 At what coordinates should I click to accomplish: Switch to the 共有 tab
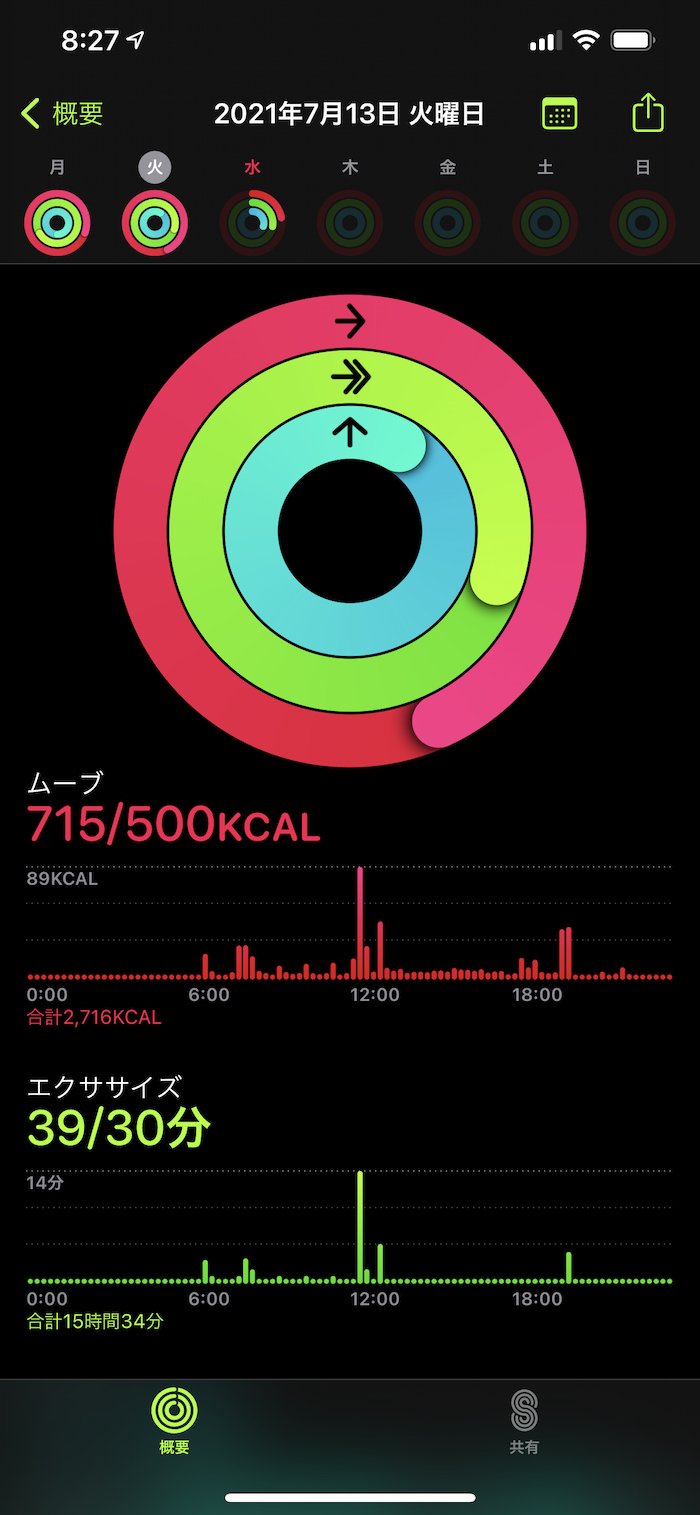pyautogui.click(x=524, y=1421)
